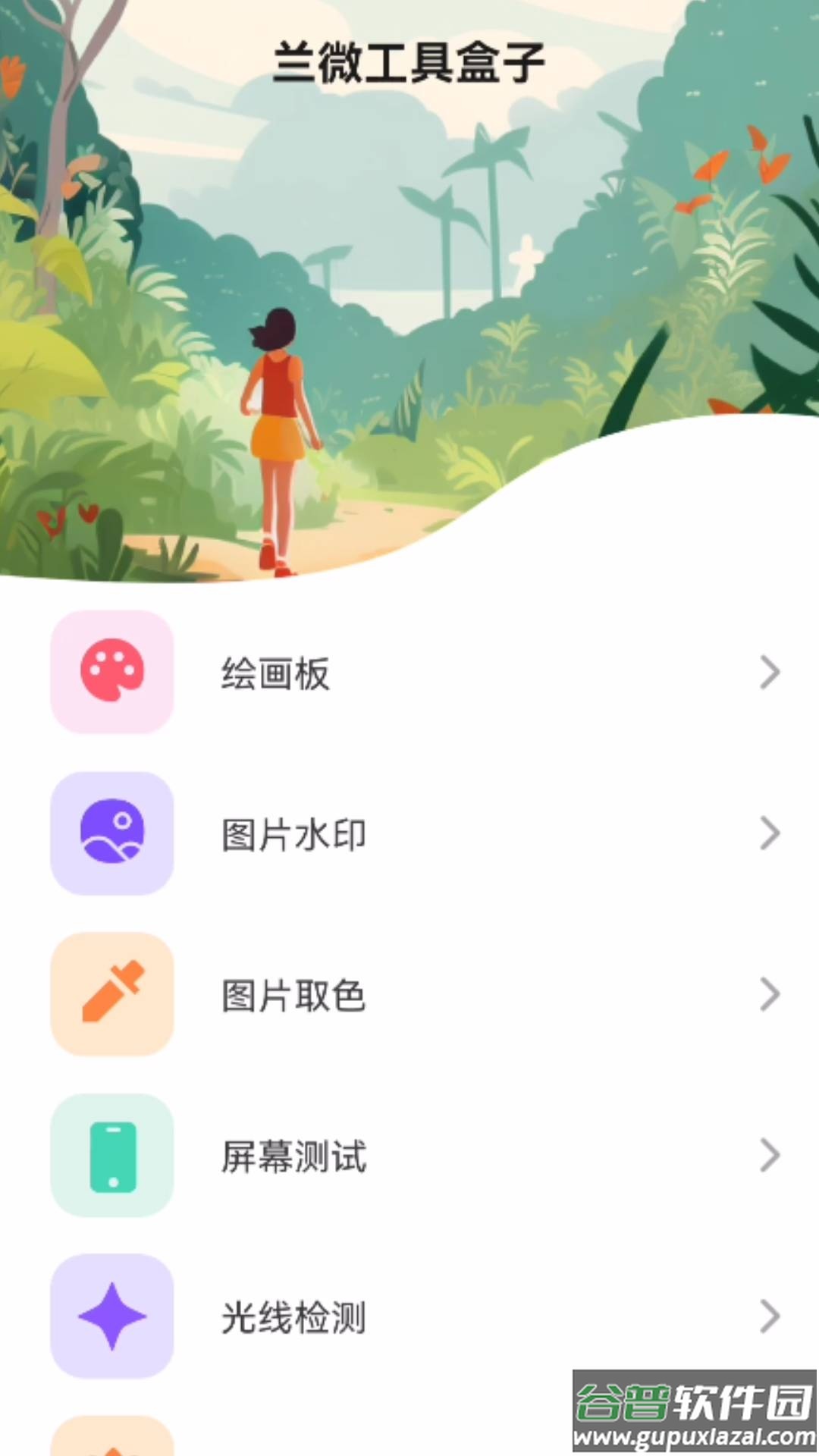The height and width of the screenshot is (1456, 819).
Task: Tap the 光线检测 label text
Action: (x=294, y=1317)
